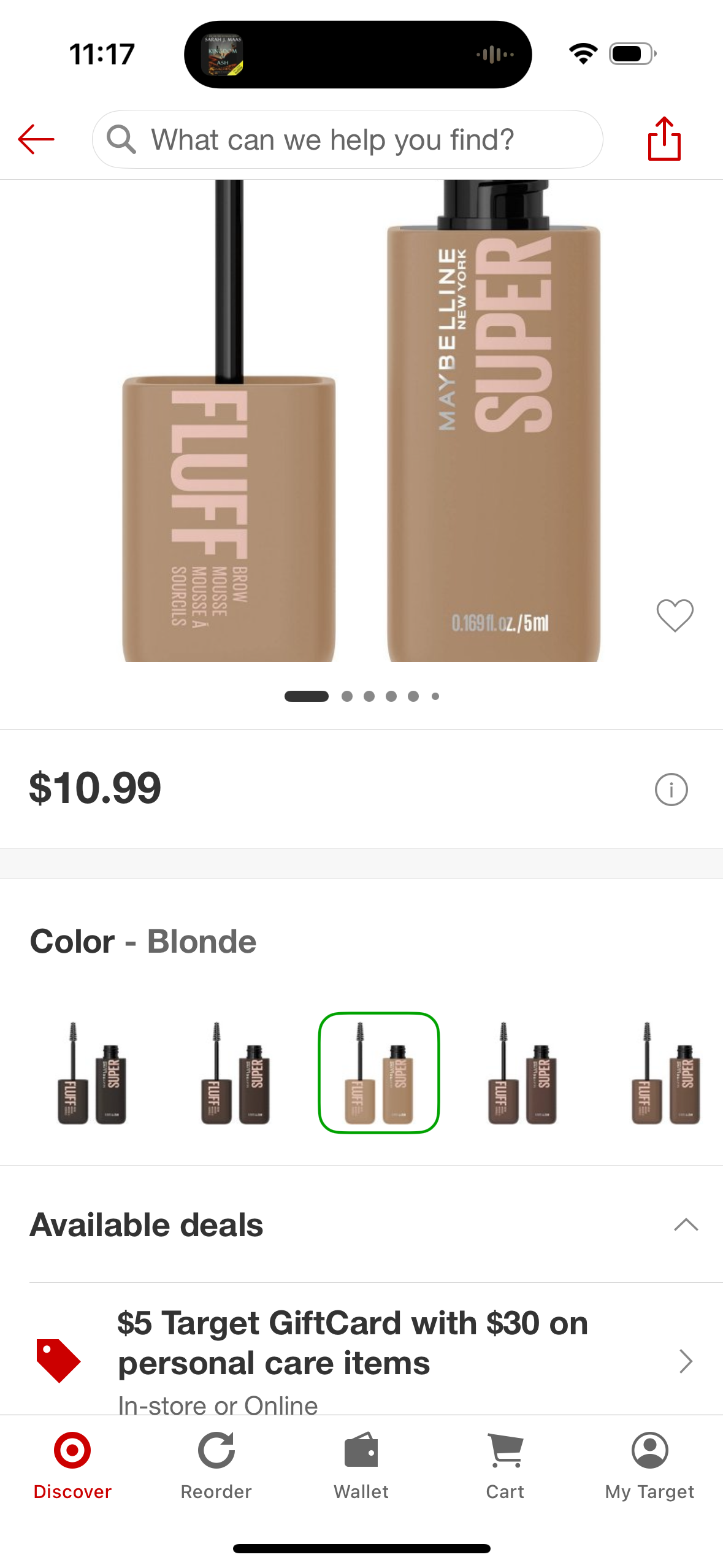Collapse the Available deals section
This screenshot has width=723, height=1568.
686,1224
